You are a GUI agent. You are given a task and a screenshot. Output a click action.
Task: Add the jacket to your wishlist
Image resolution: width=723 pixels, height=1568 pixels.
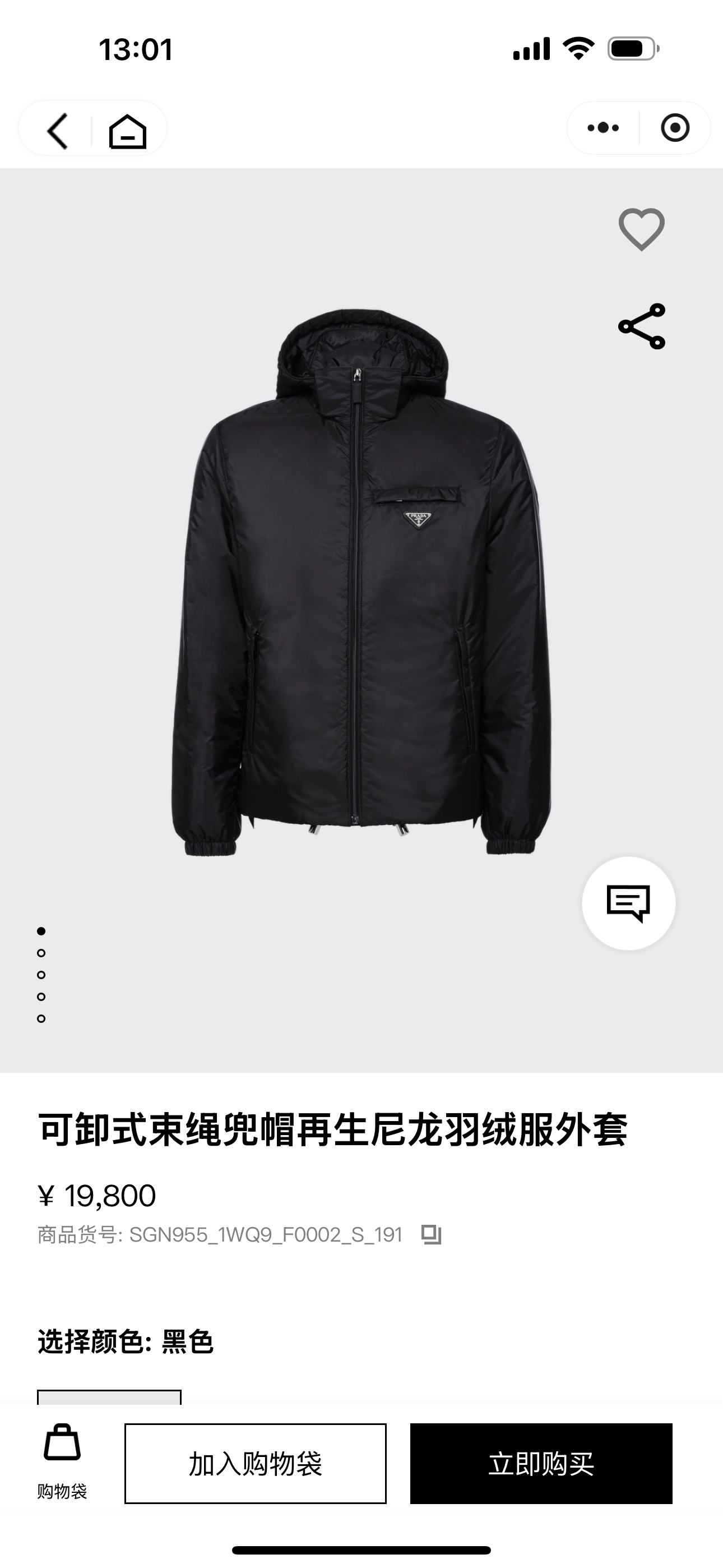click(x=641, y=229)
